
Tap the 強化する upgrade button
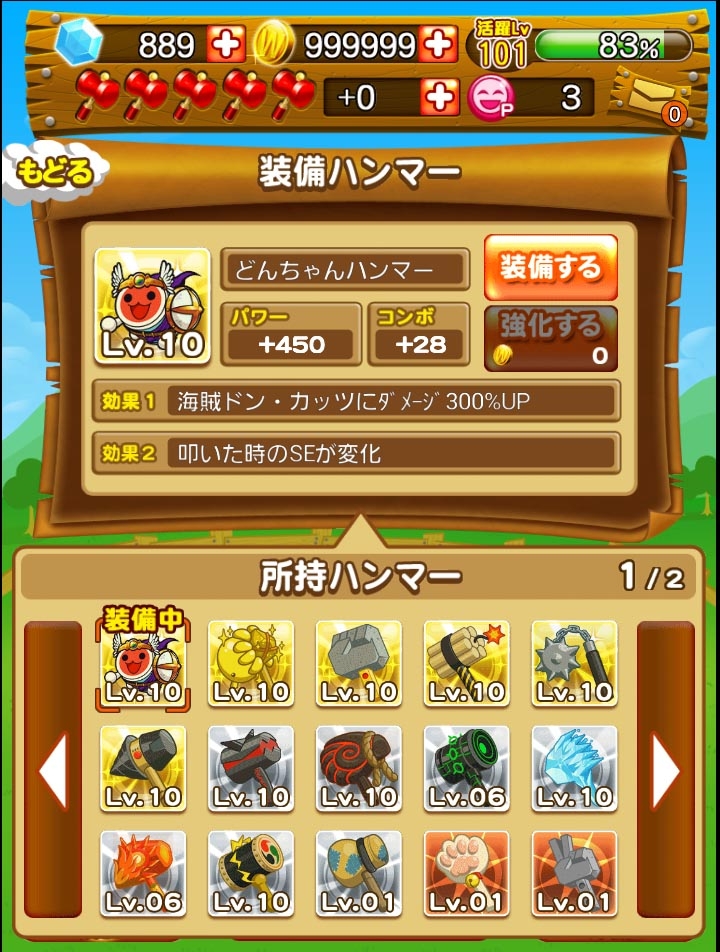click(x=550, y=338)
